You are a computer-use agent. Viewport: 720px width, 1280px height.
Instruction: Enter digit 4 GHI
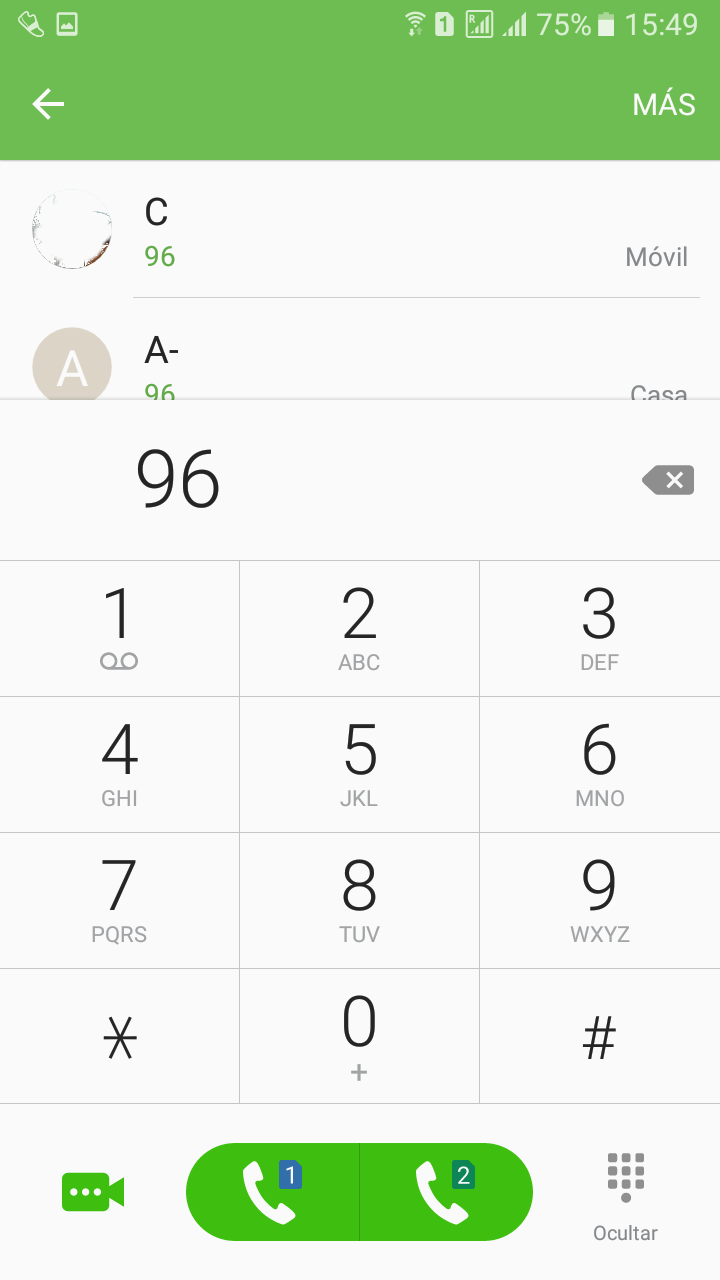(x=119, y=764)
